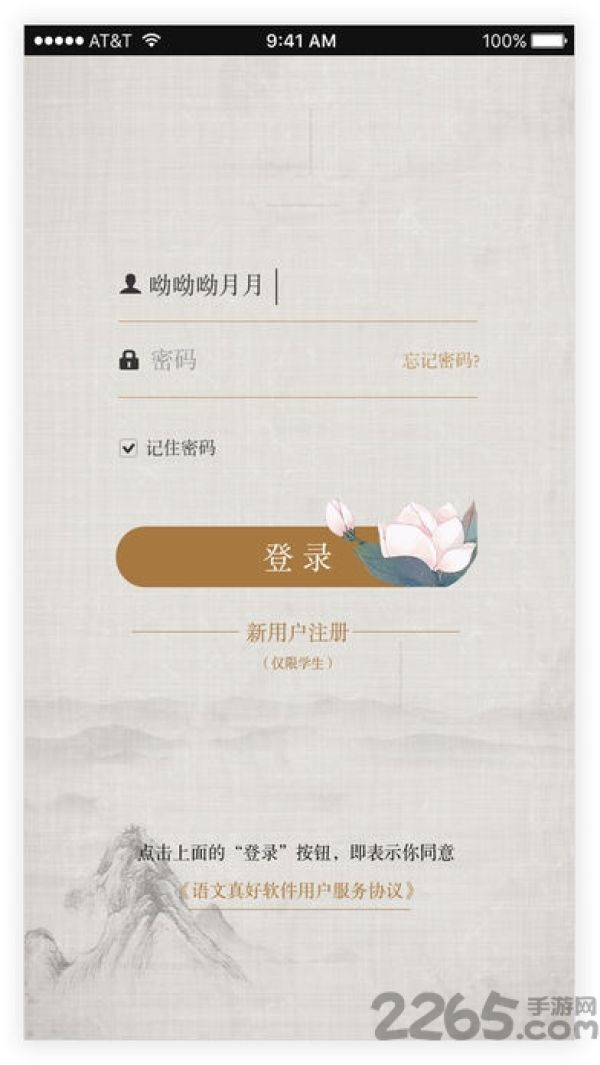Focus the 密码 password field
The height and width of the screenshot is (1065, 600).
tap(258, 360)
